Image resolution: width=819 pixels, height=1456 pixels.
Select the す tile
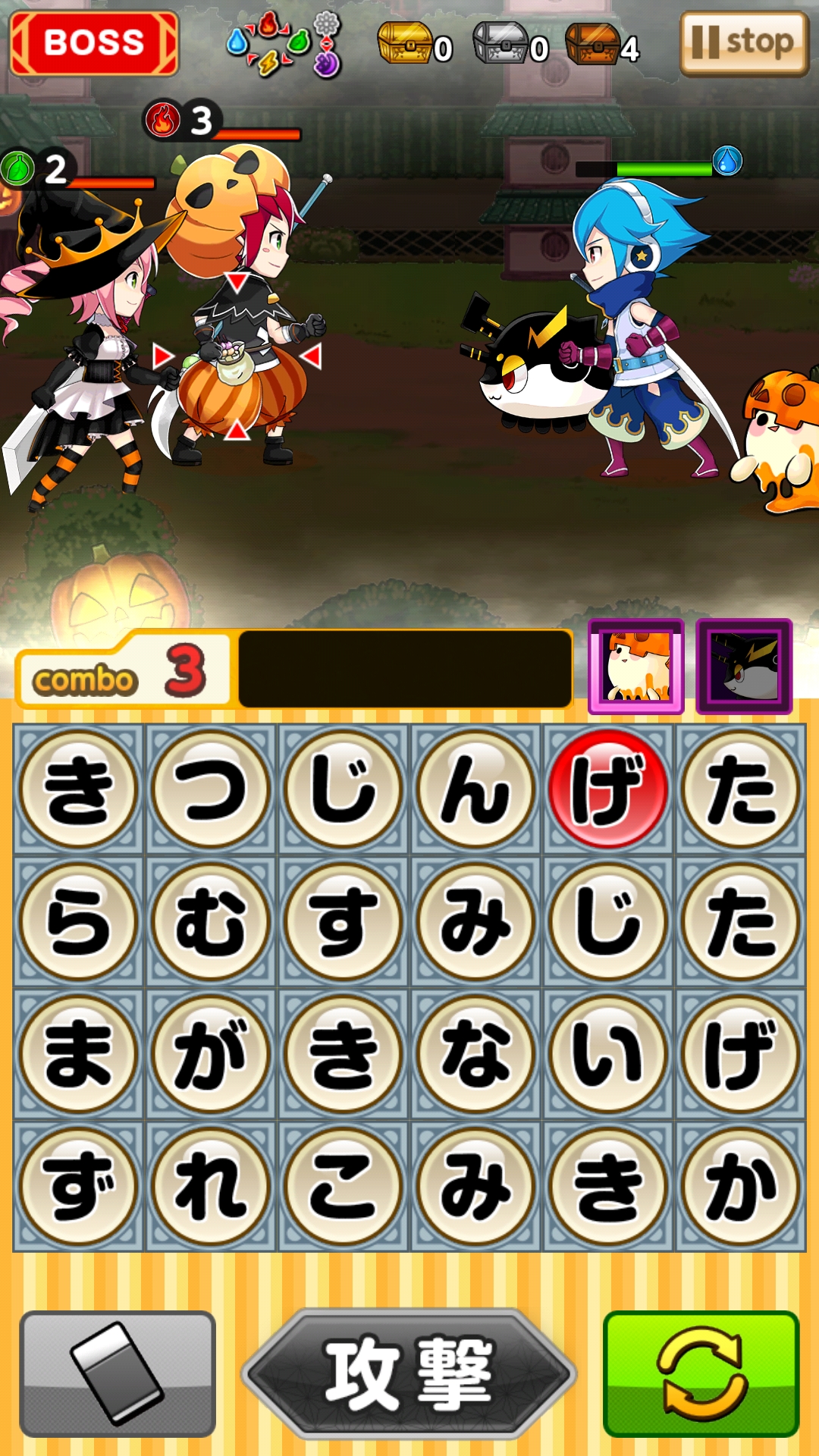[x=343, y=921]
